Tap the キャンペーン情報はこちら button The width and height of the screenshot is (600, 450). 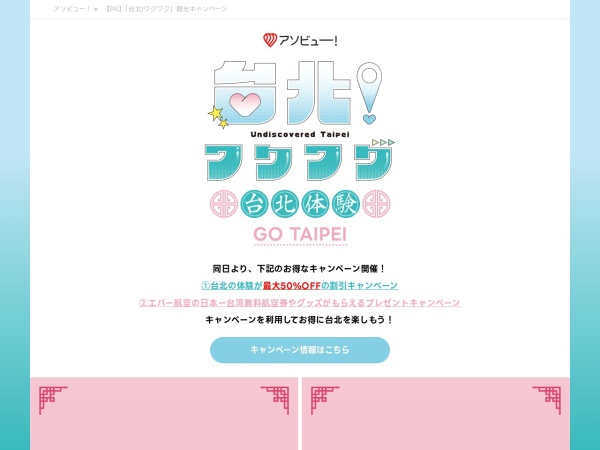[x=300, y=350]
